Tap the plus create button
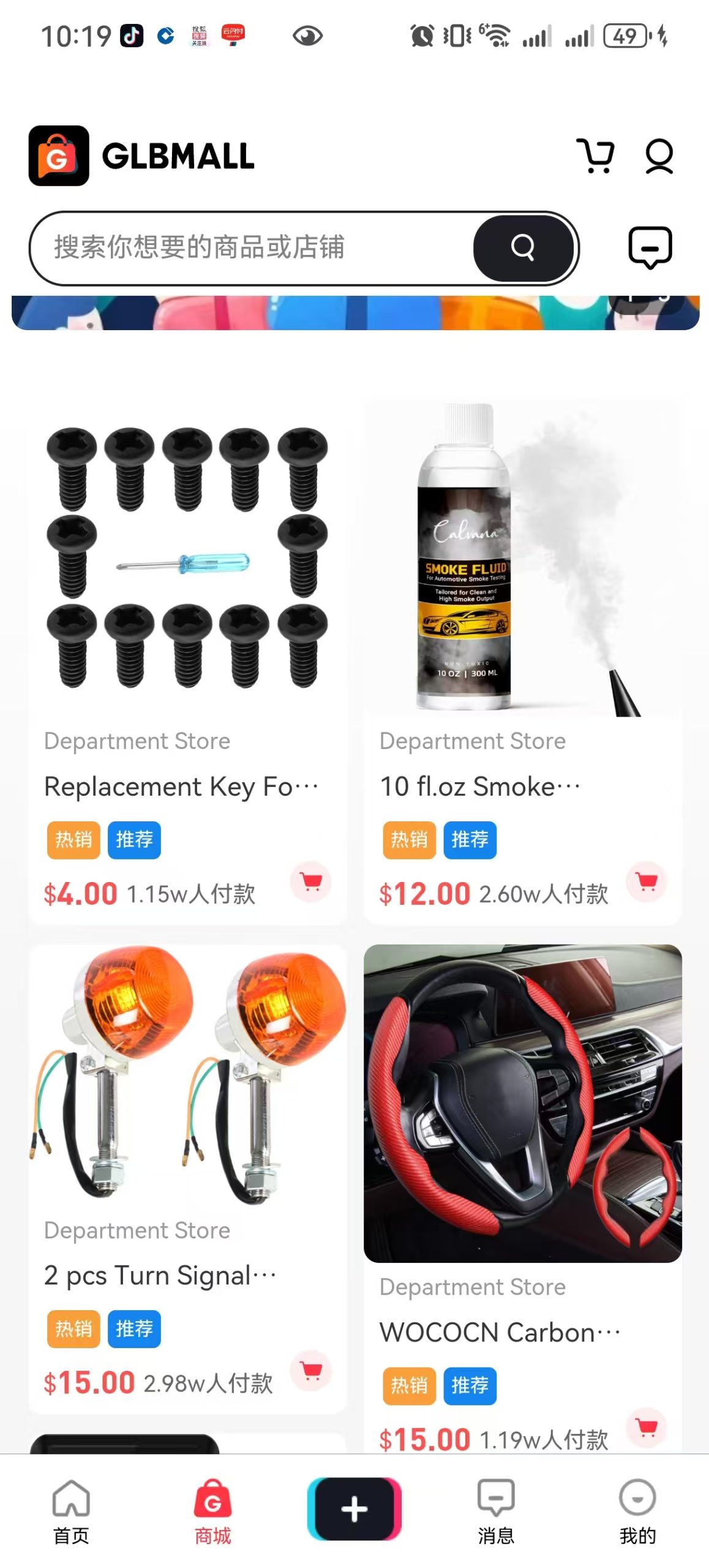Viewport: 709px width, 1568px height. (354, 1509)
